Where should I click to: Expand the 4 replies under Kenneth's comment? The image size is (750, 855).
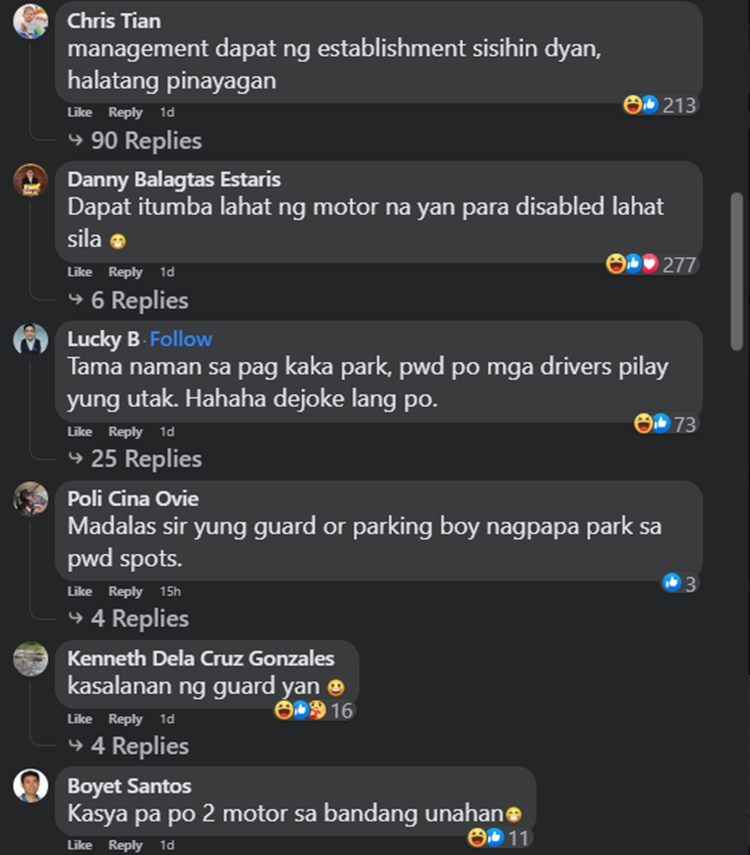(138, 746)
